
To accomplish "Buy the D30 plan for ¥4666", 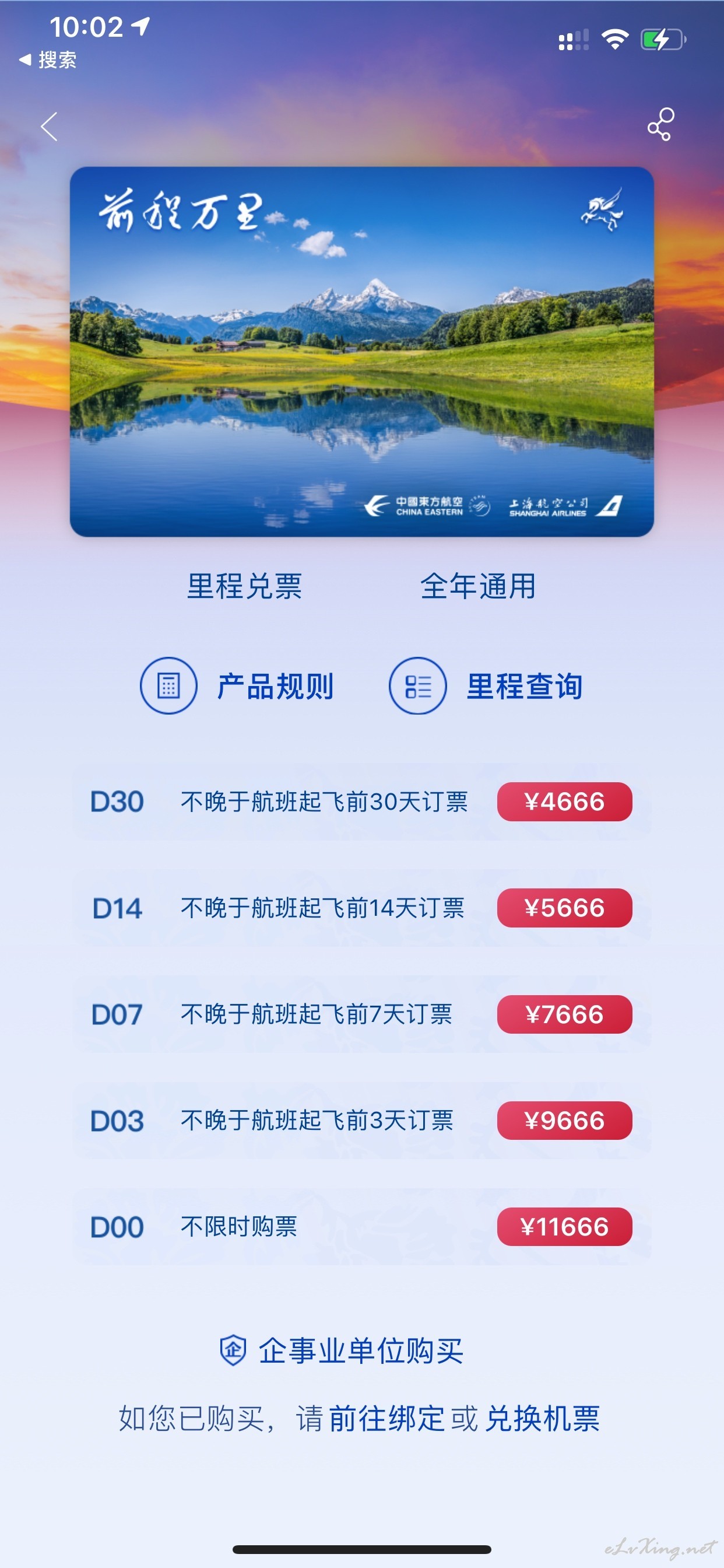I will point(564,801).
